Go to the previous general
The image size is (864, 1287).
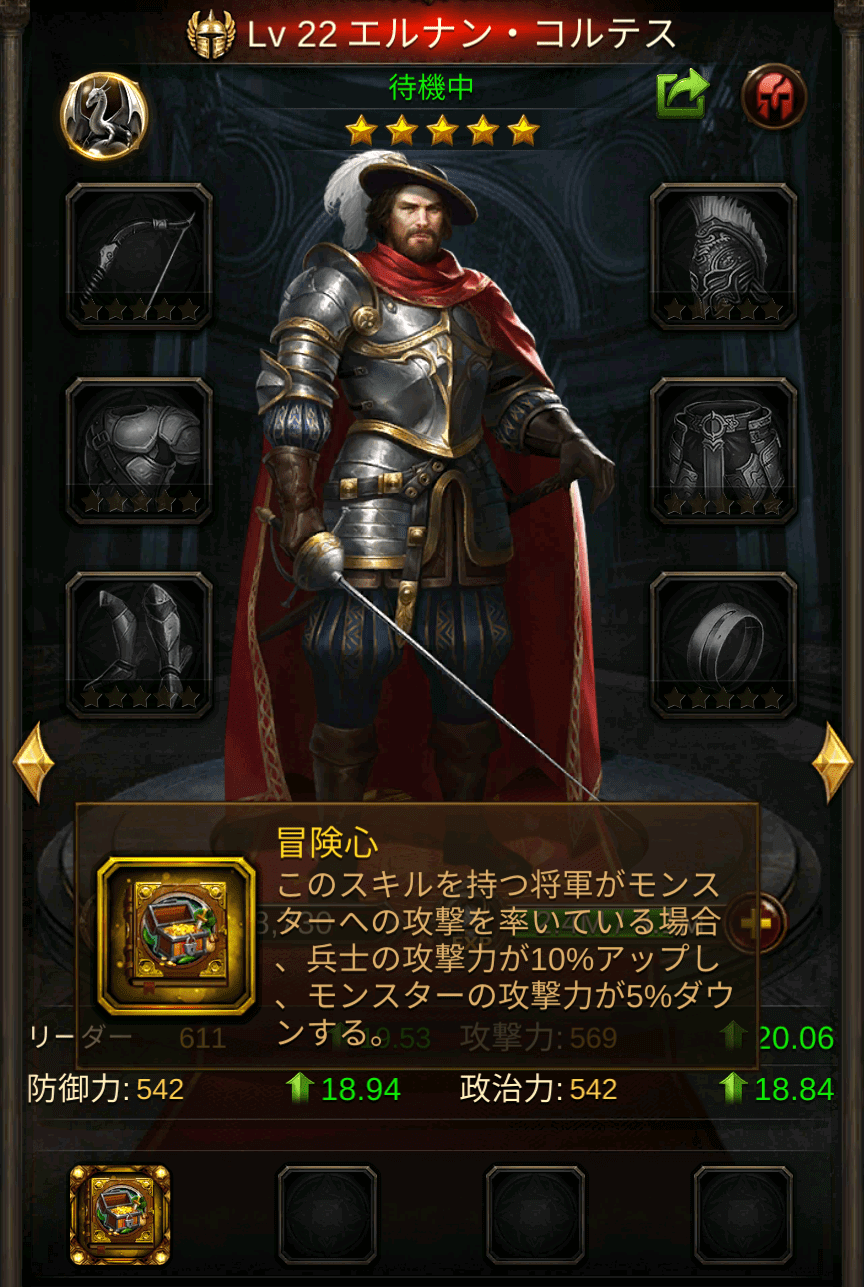33,763
